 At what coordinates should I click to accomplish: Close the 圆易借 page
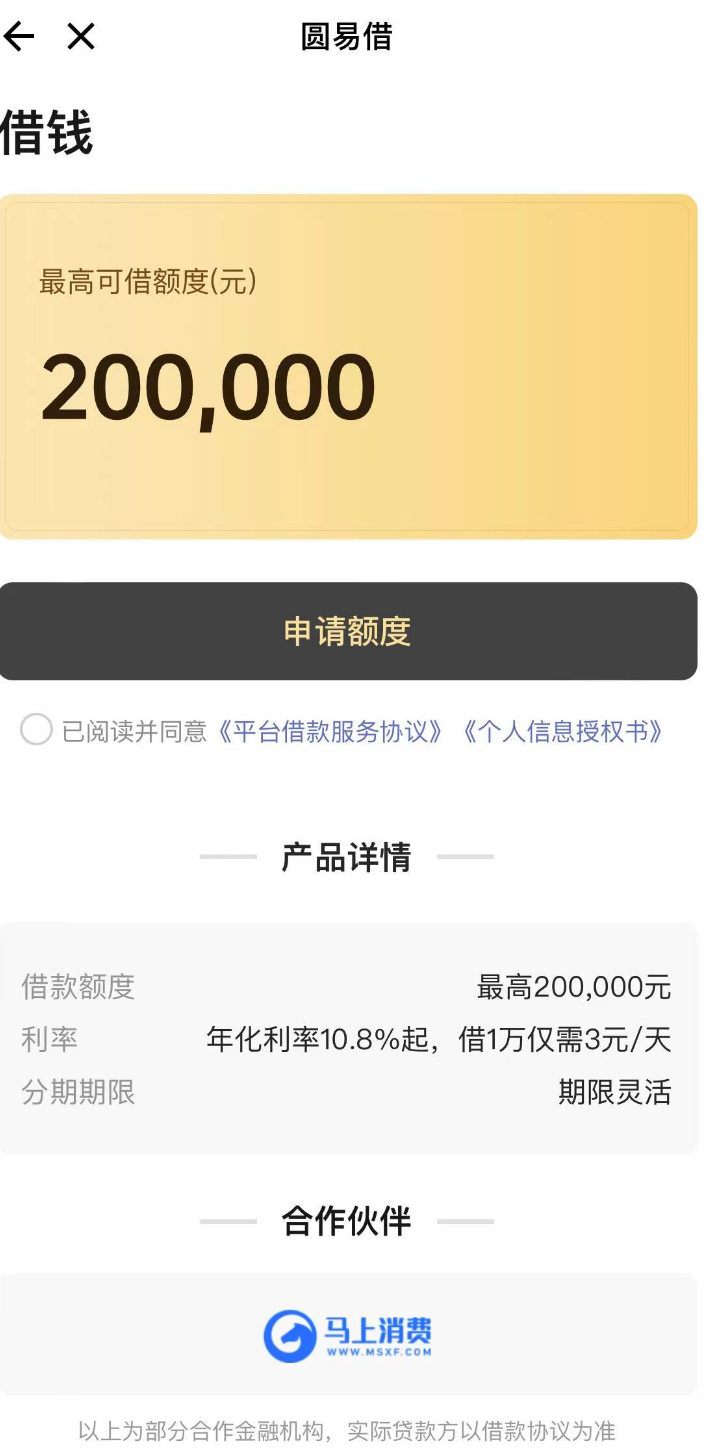coord(81,37)
